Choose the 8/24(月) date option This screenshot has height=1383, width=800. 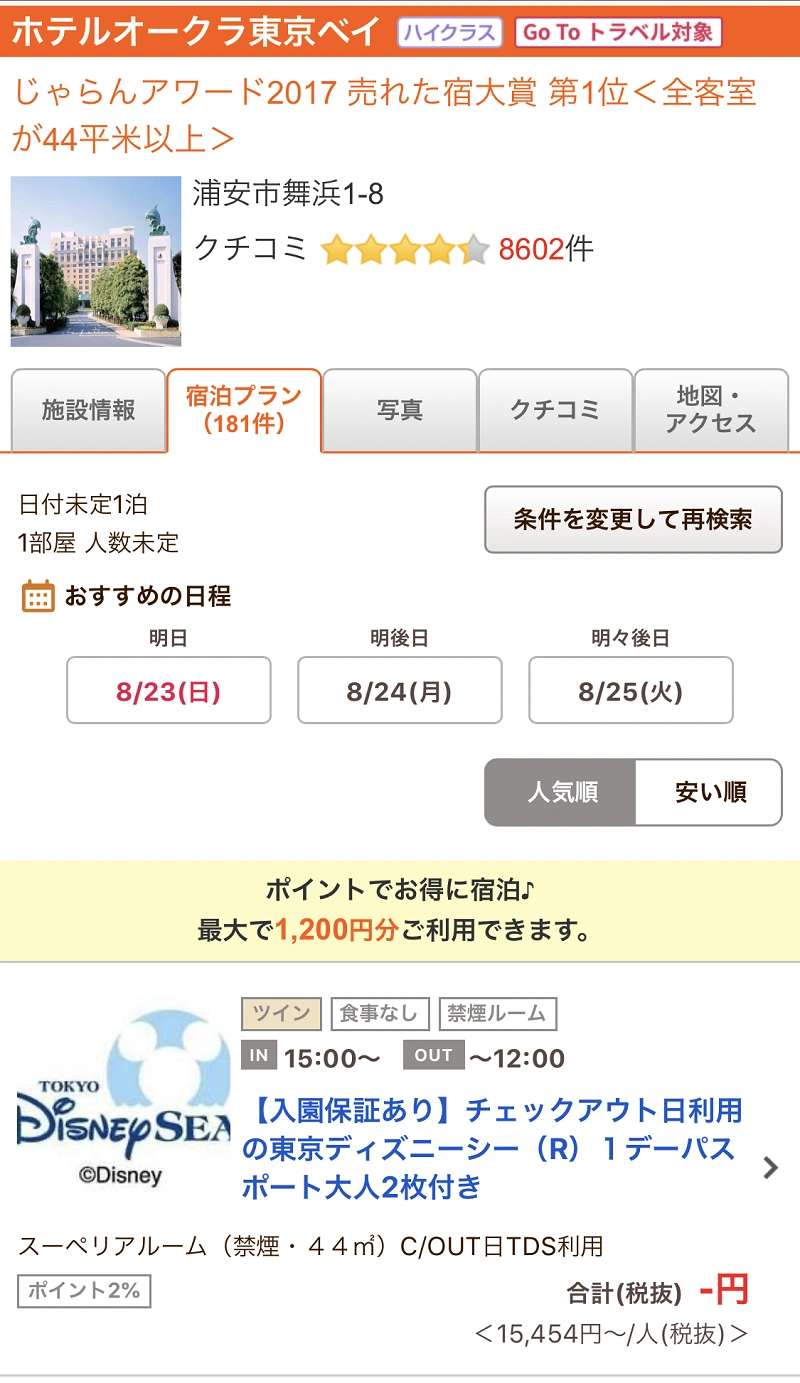tap(399, 690)
